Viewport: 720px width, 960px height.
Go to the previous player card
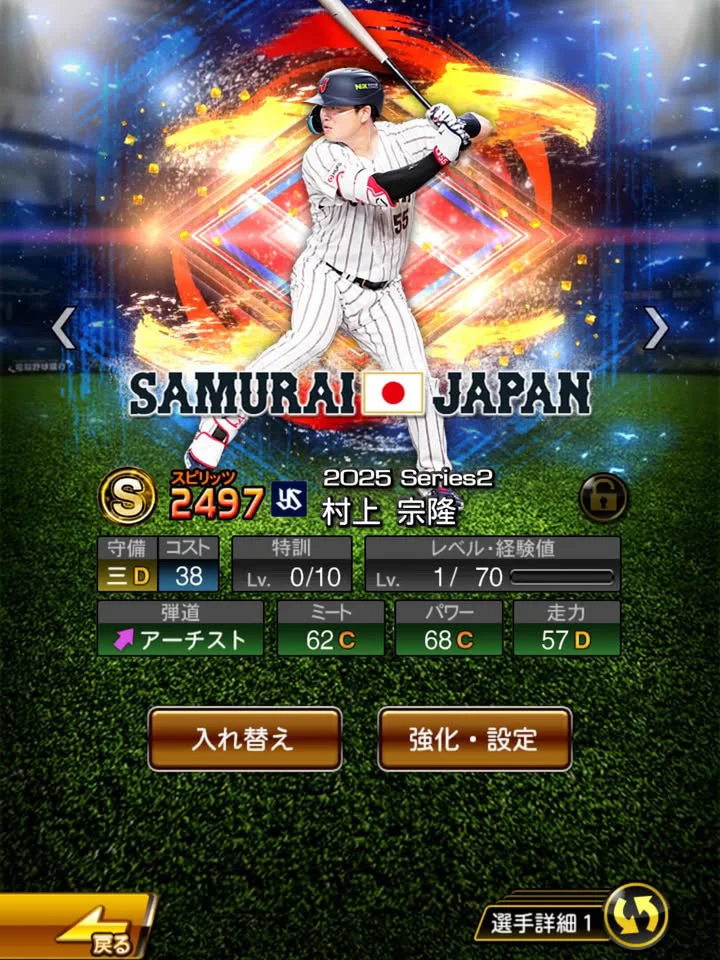pos(64,327)
